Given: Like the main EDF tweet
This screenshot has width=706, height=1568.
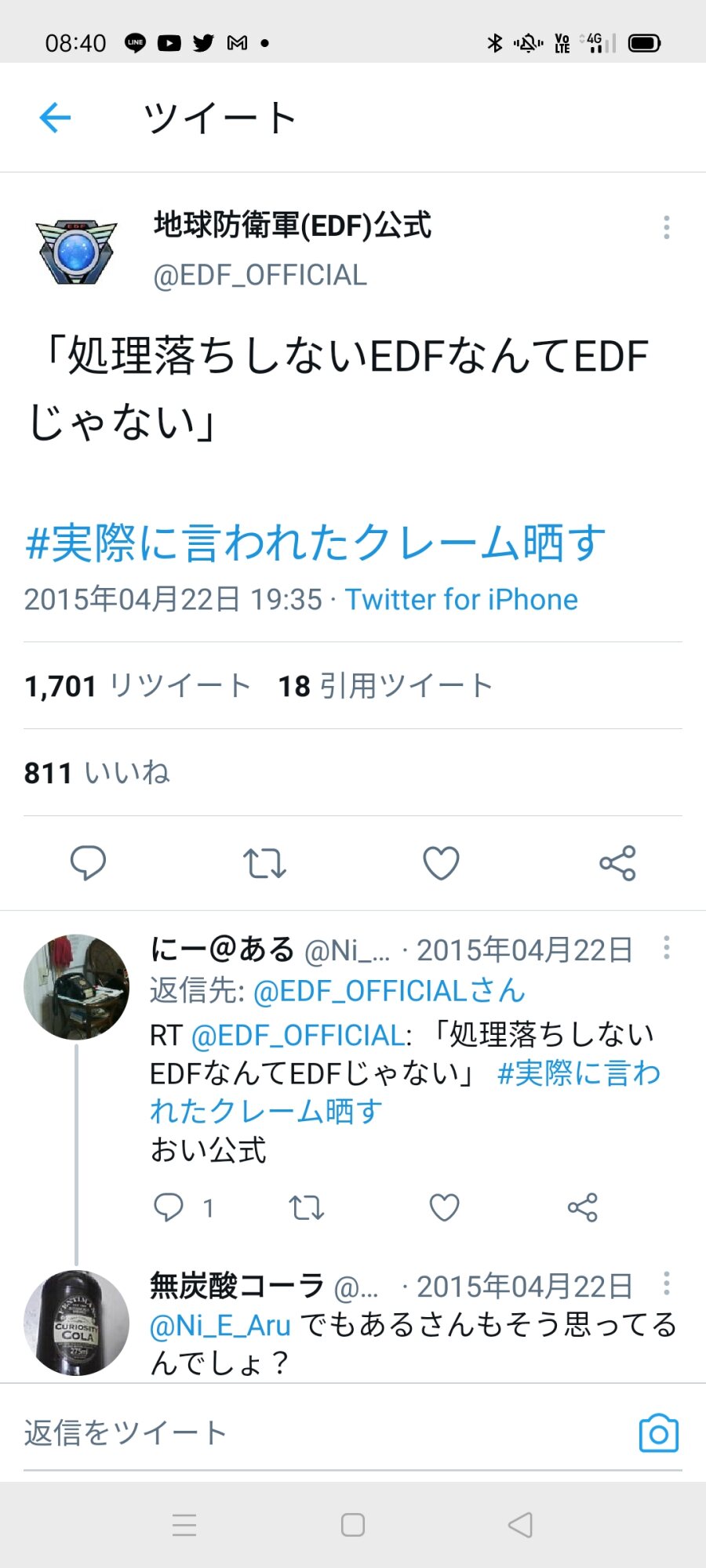Looking at the screenshot, I should (441, 863).
